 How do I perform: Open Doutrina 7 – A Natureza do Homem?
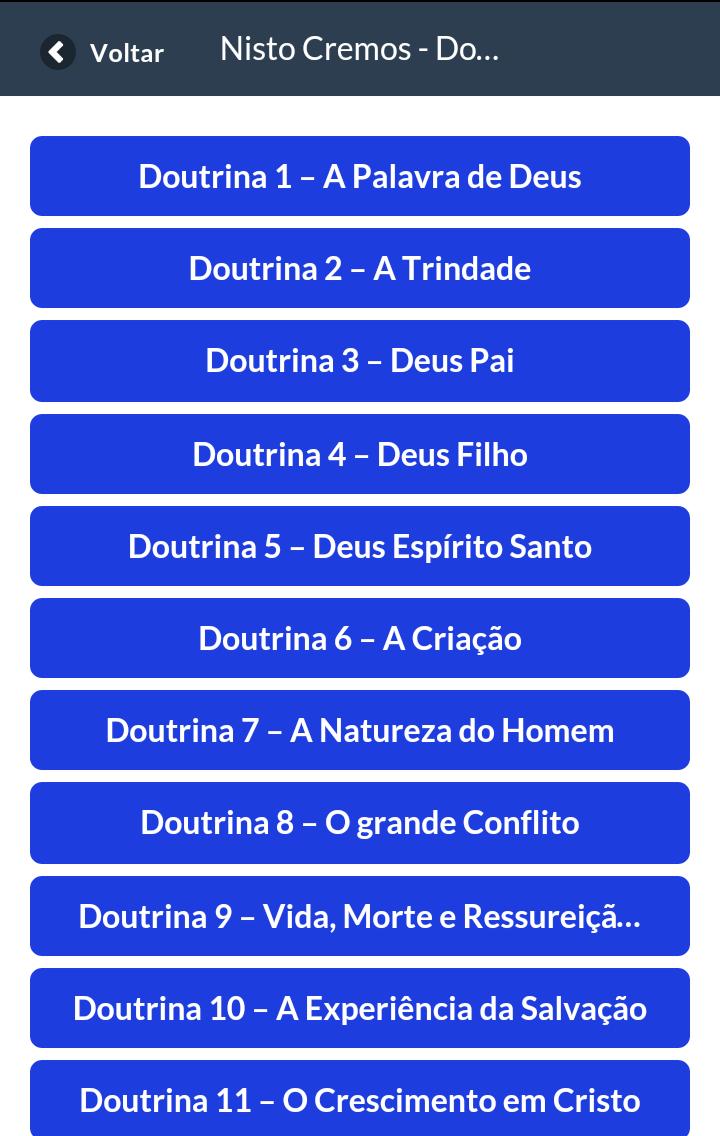(x=360, y=730)
